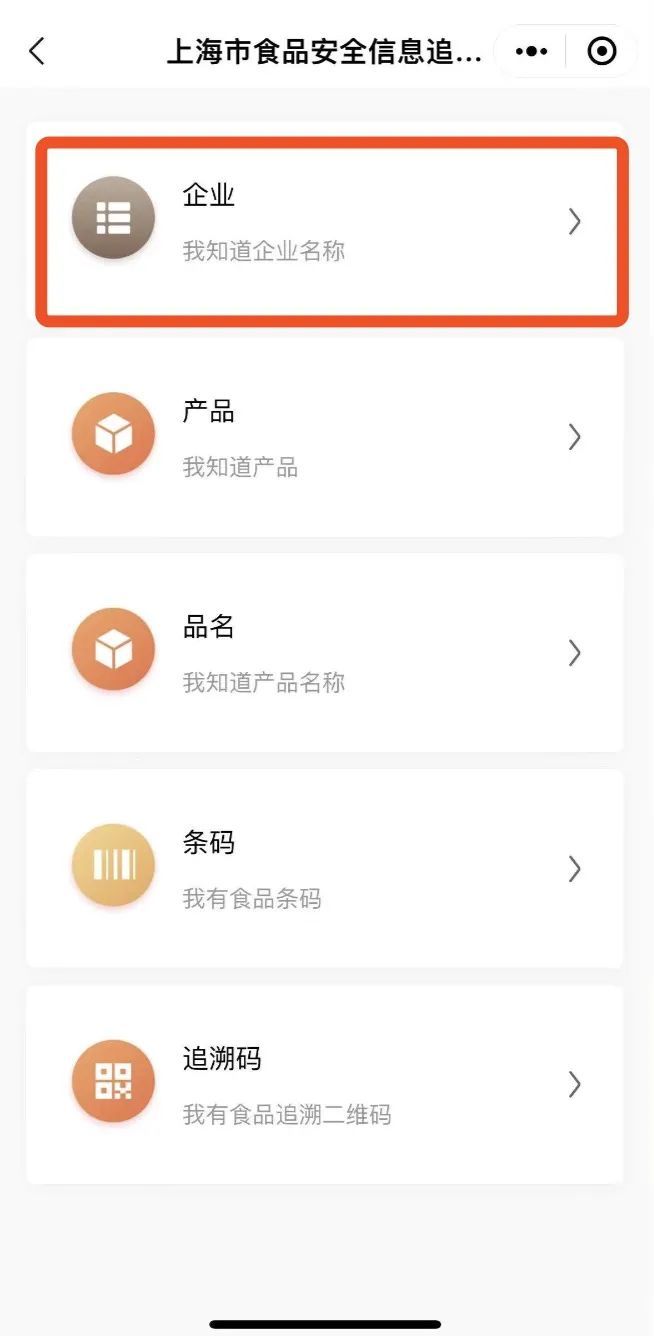This screenshot has height=1336, width=654.
Task: Close the mini program with the circle icon
Action: pos(602,52)
